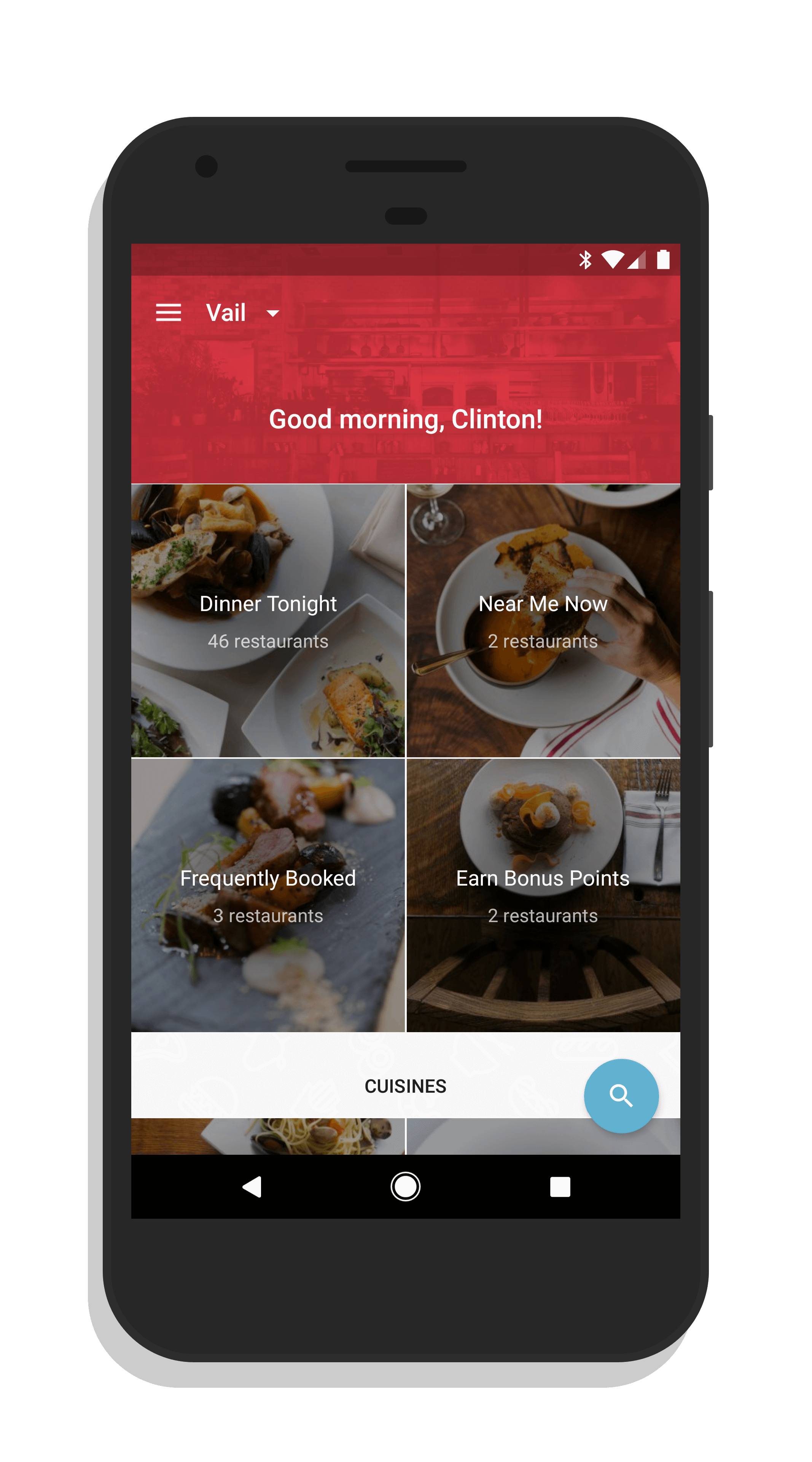This screenshot has width=812, height=1462.
Task: Tap the system home button
Action: 406,1187
